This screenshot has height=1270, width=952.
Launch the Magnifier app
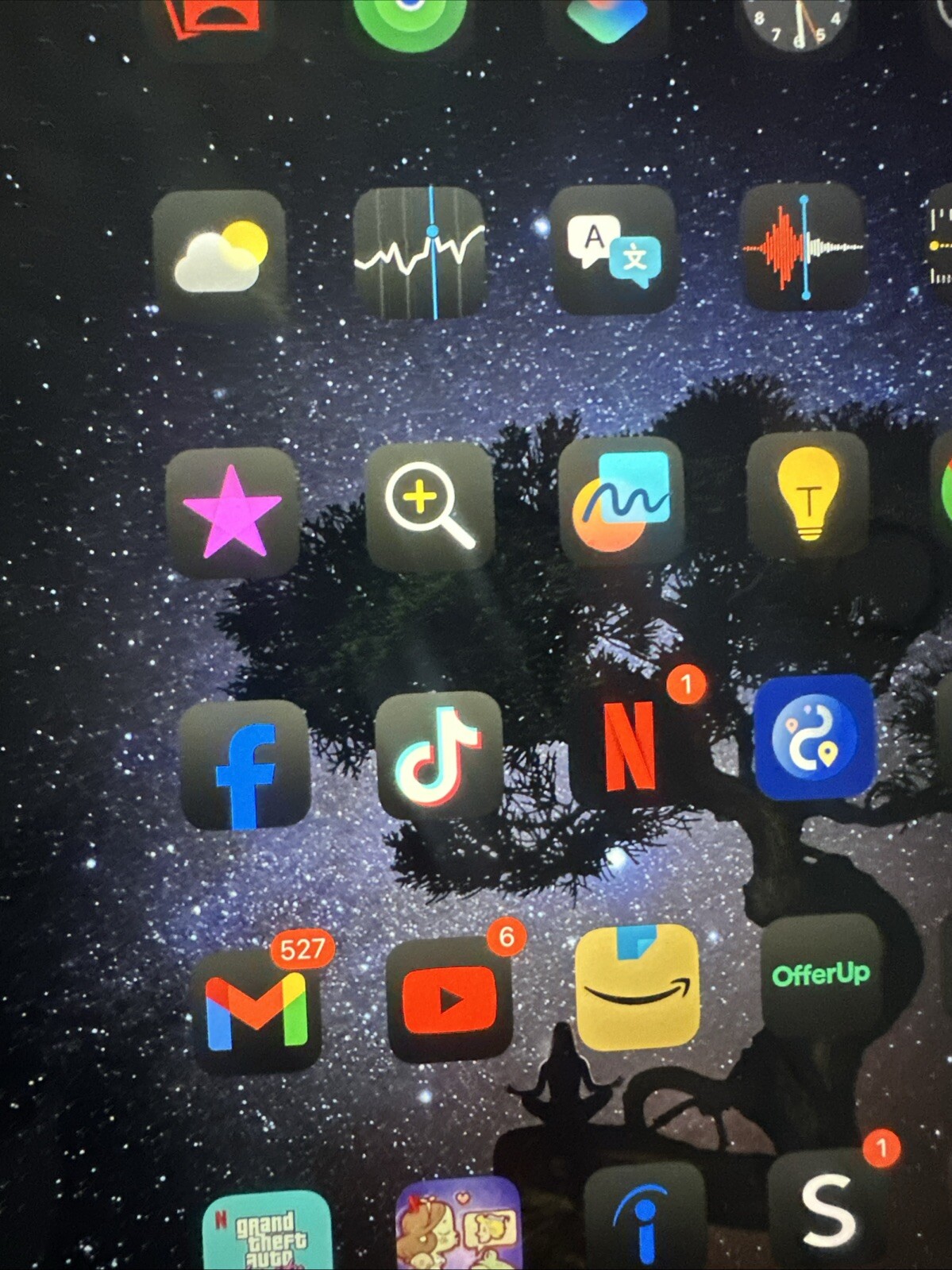coord(430,507)
